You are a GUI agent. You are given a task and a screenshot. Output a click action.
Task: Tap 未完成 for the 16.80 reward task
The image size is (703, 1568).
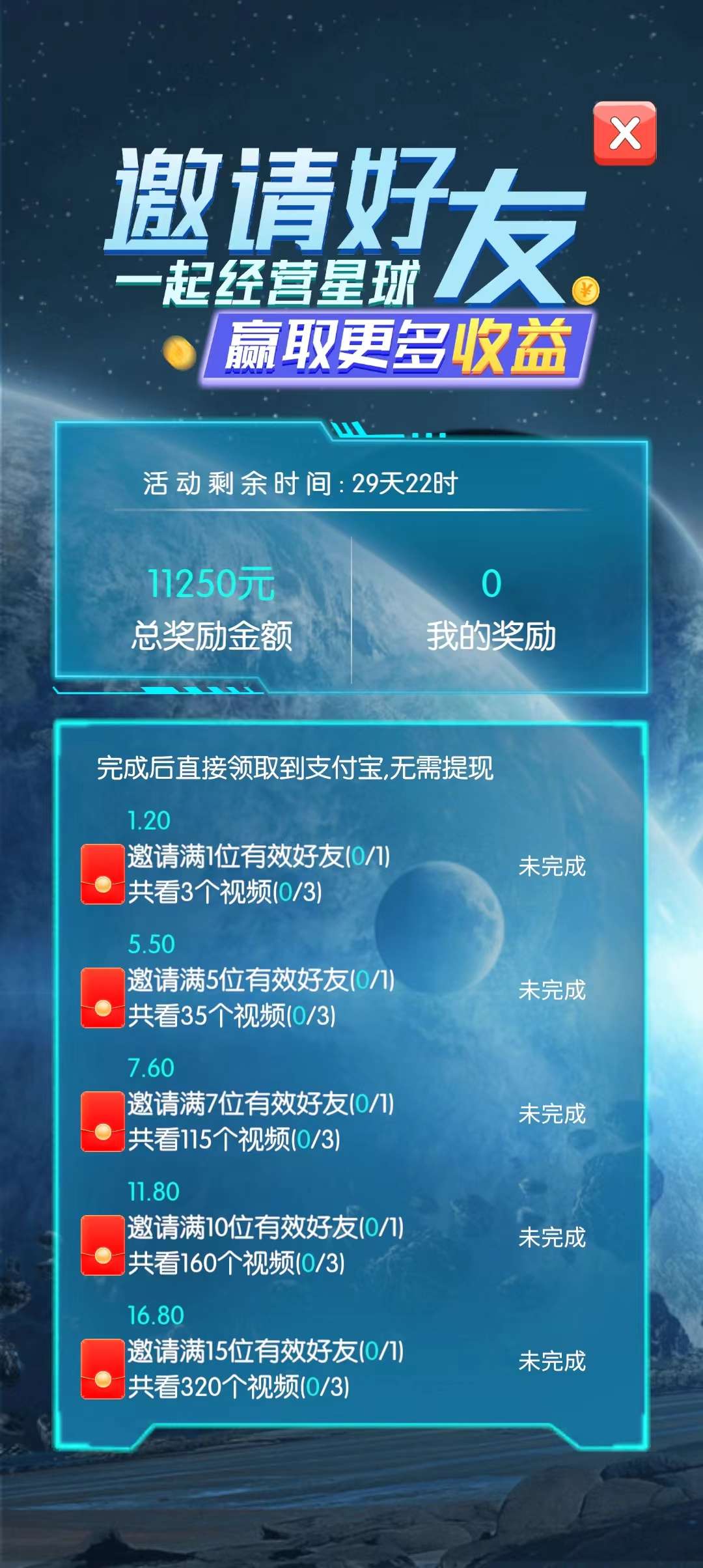pos(552,1362)
